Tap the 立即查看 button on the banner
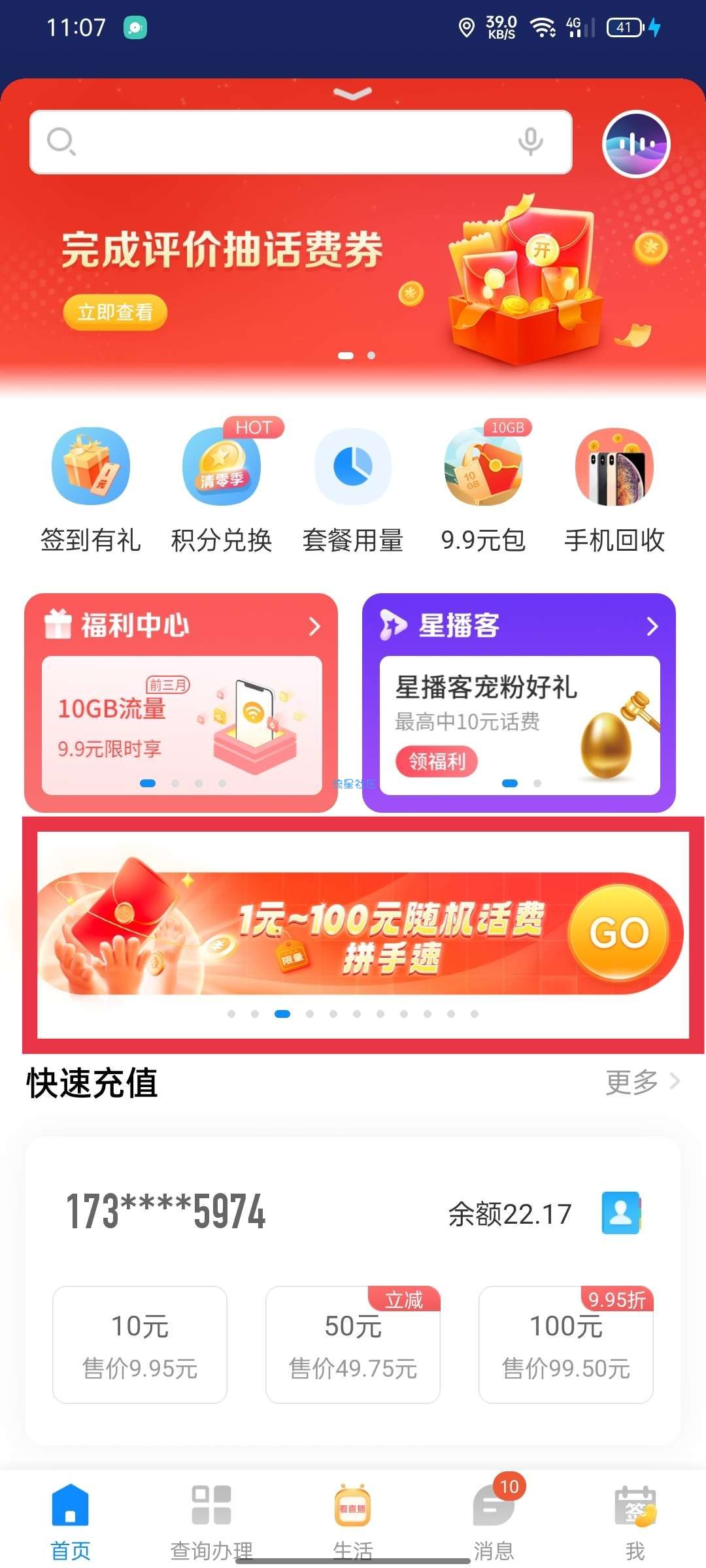Viewport: 706px width, 1568px height. 115,312
